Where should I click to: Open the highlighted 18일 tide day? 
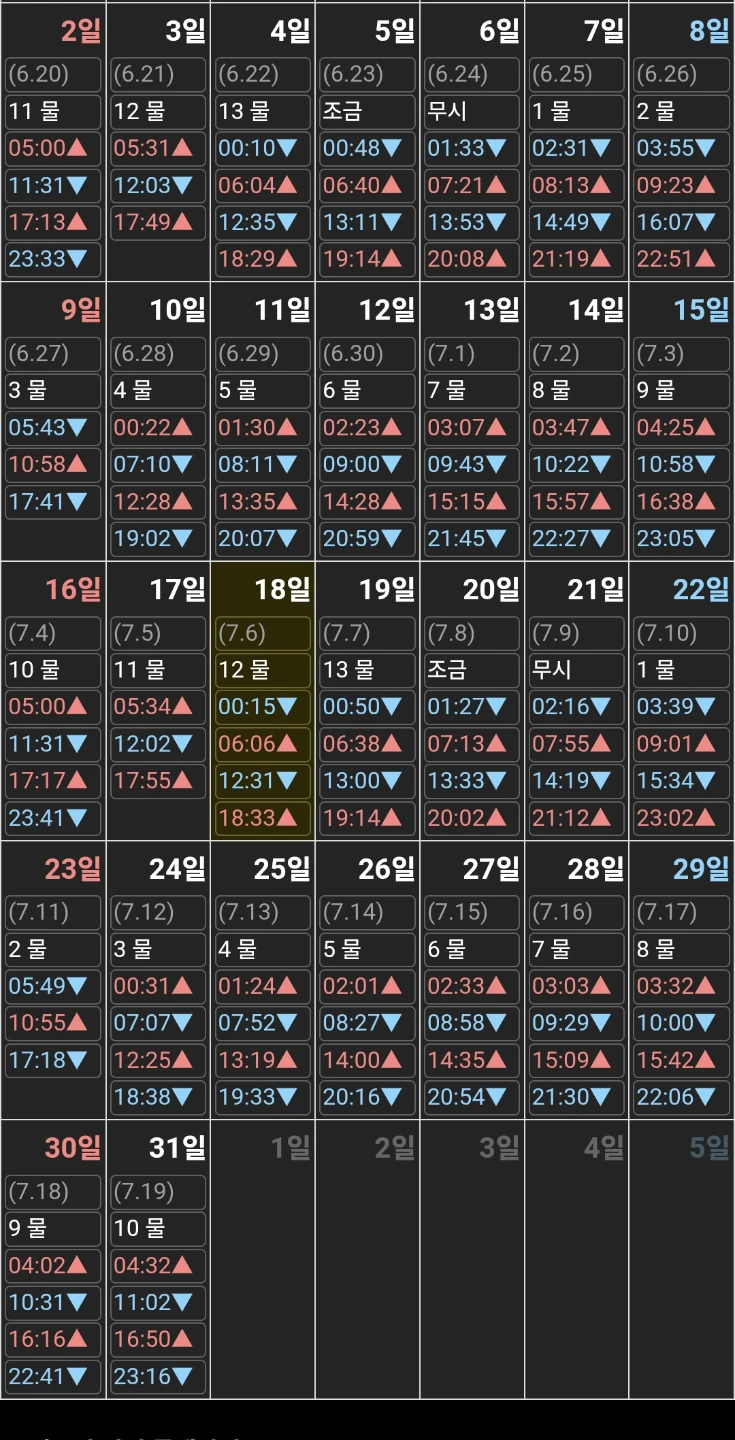(x=263, y=700)
